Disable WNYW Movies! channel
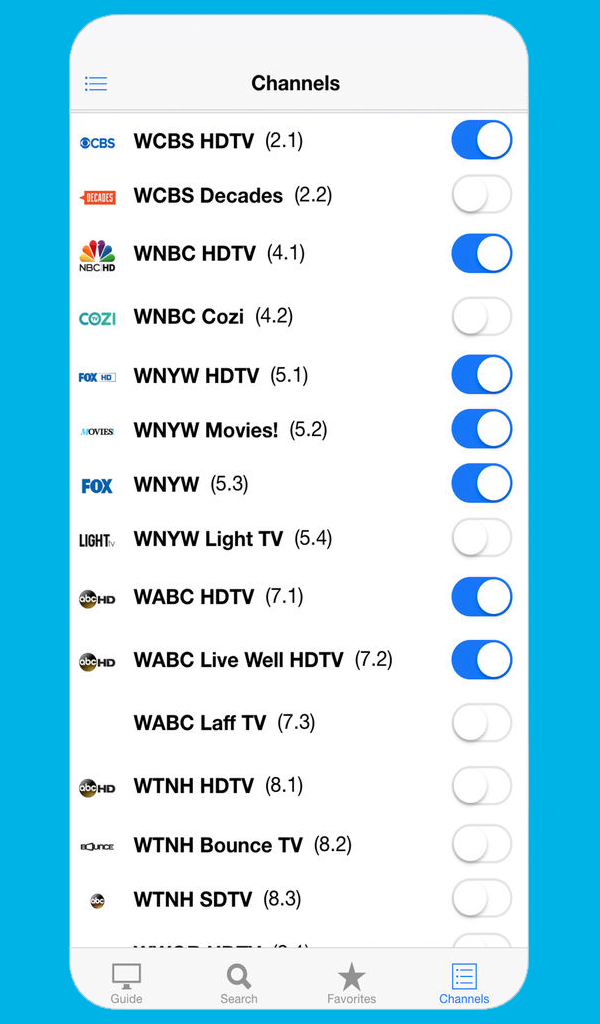This screenshot has height=1024, width=600. pyautogui.click(x=481, y=430)
